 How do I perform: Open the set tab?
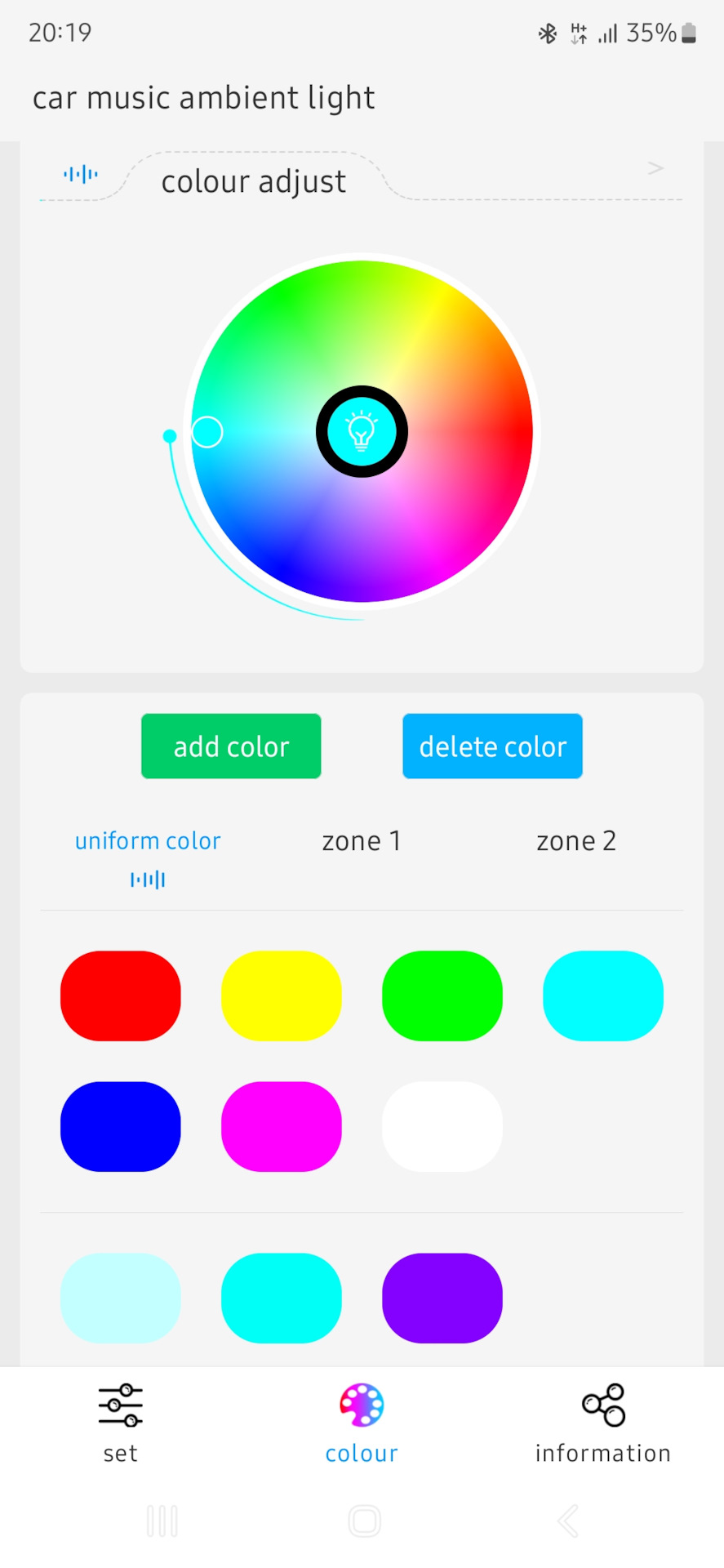(121, 1423)
